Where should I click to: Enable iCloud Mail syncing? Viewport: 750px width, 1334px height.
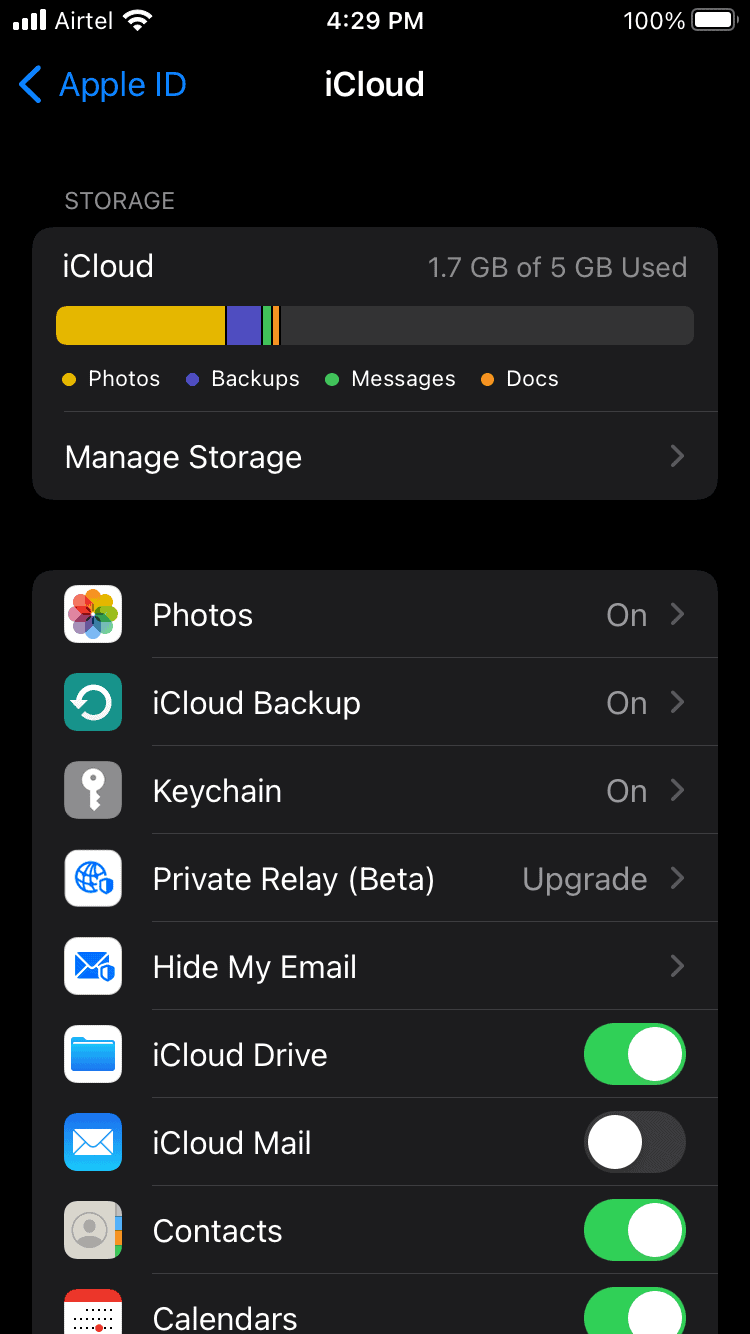[x=635, y=1142]
